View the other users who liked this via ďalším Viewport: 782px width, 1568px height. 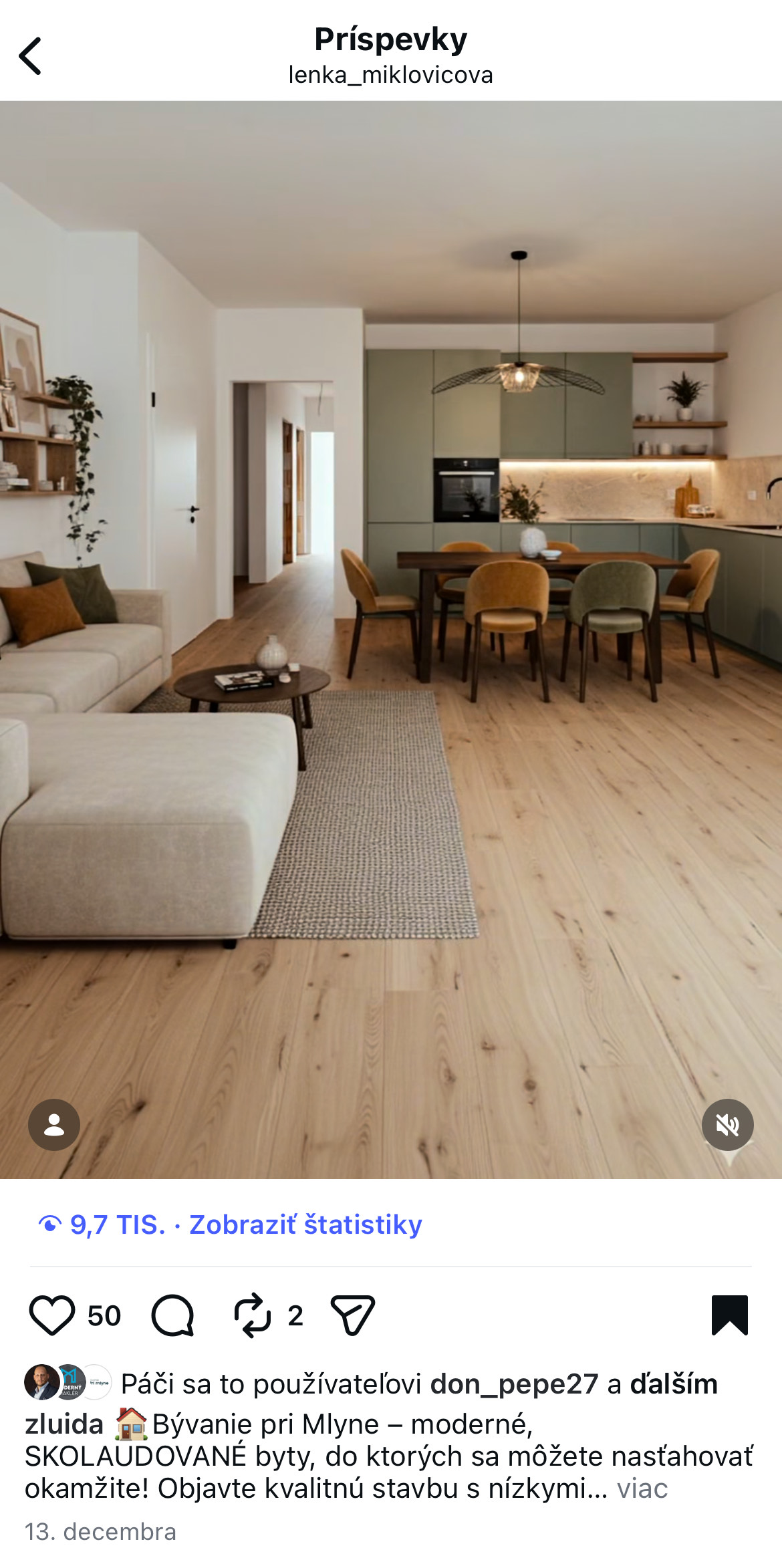[673, 1384]
